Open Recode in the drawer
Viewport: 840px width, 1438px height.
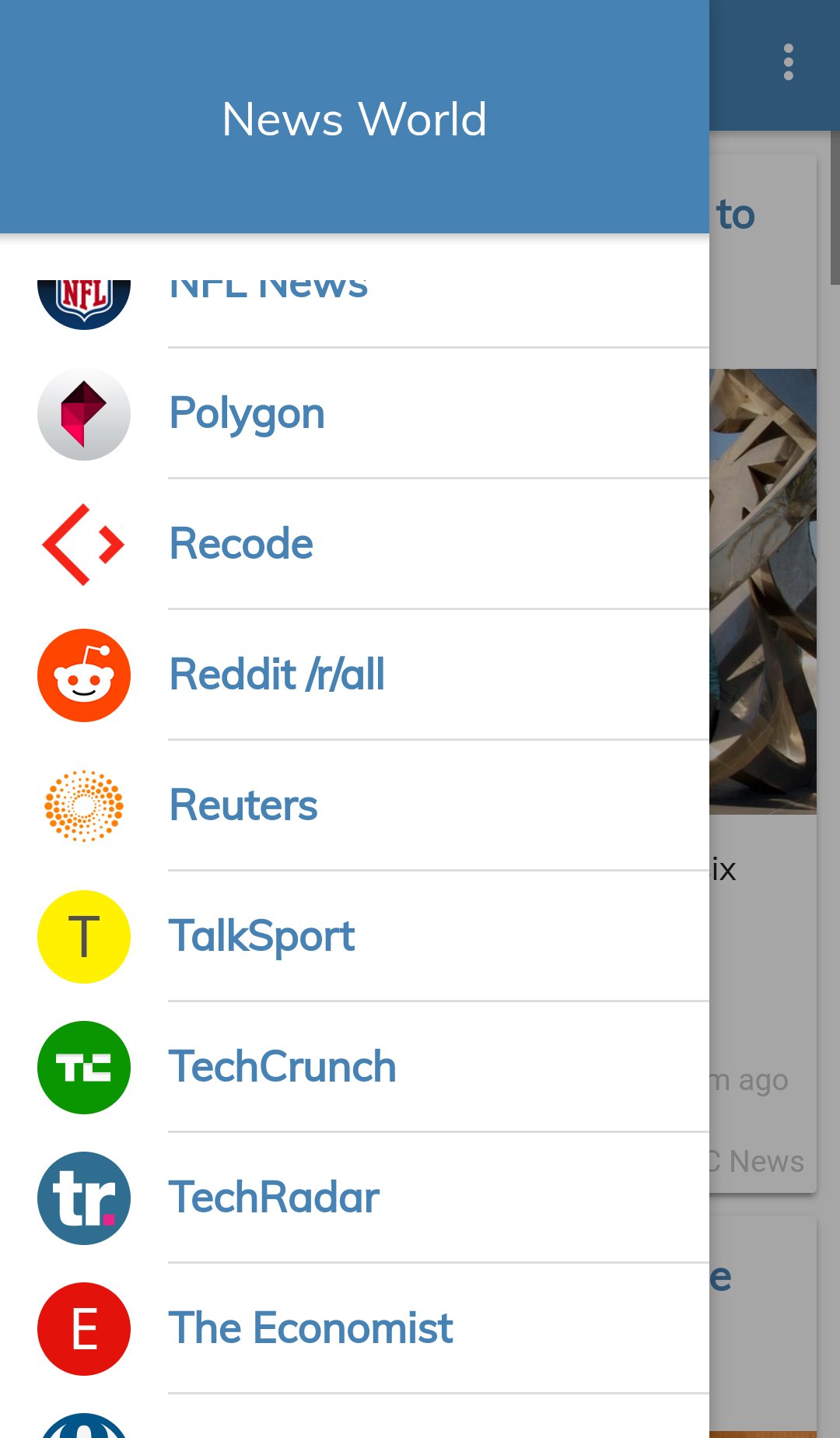(355, 545)
